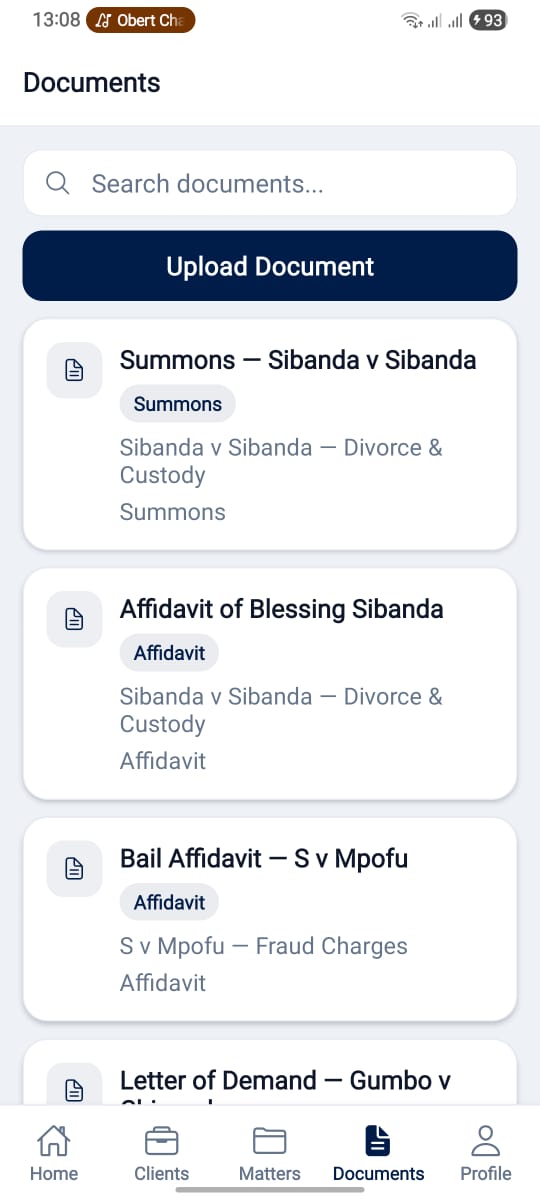Tap the Search documents field
The image size is (540, 1200).
(x=270, y=183)
